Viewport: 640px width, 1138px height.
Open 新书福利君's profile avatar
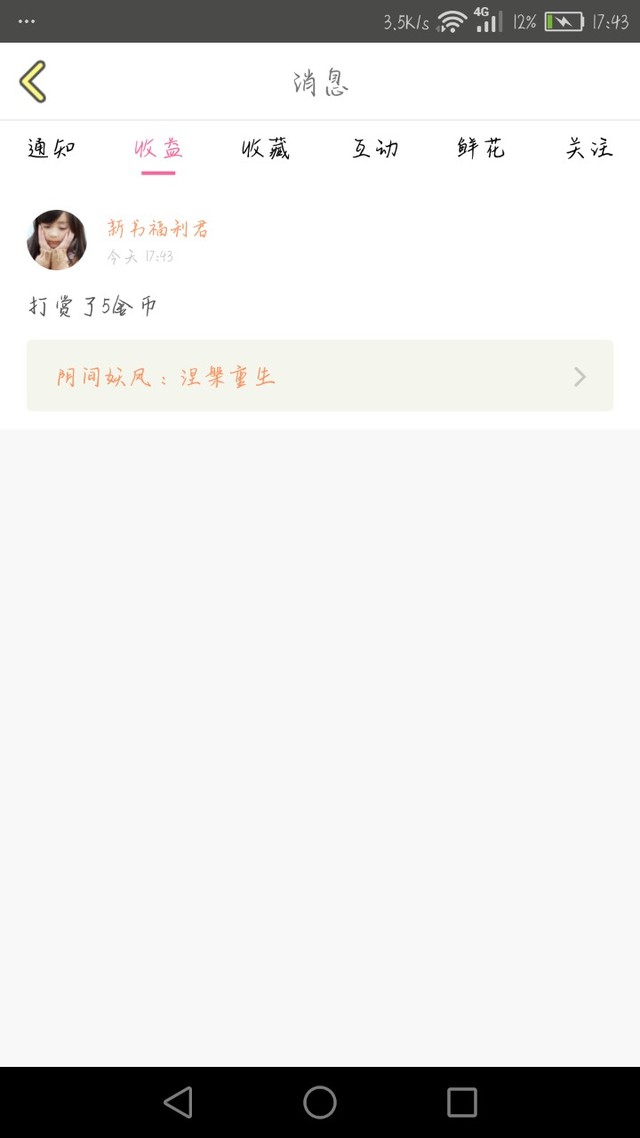tap(57, 240)
